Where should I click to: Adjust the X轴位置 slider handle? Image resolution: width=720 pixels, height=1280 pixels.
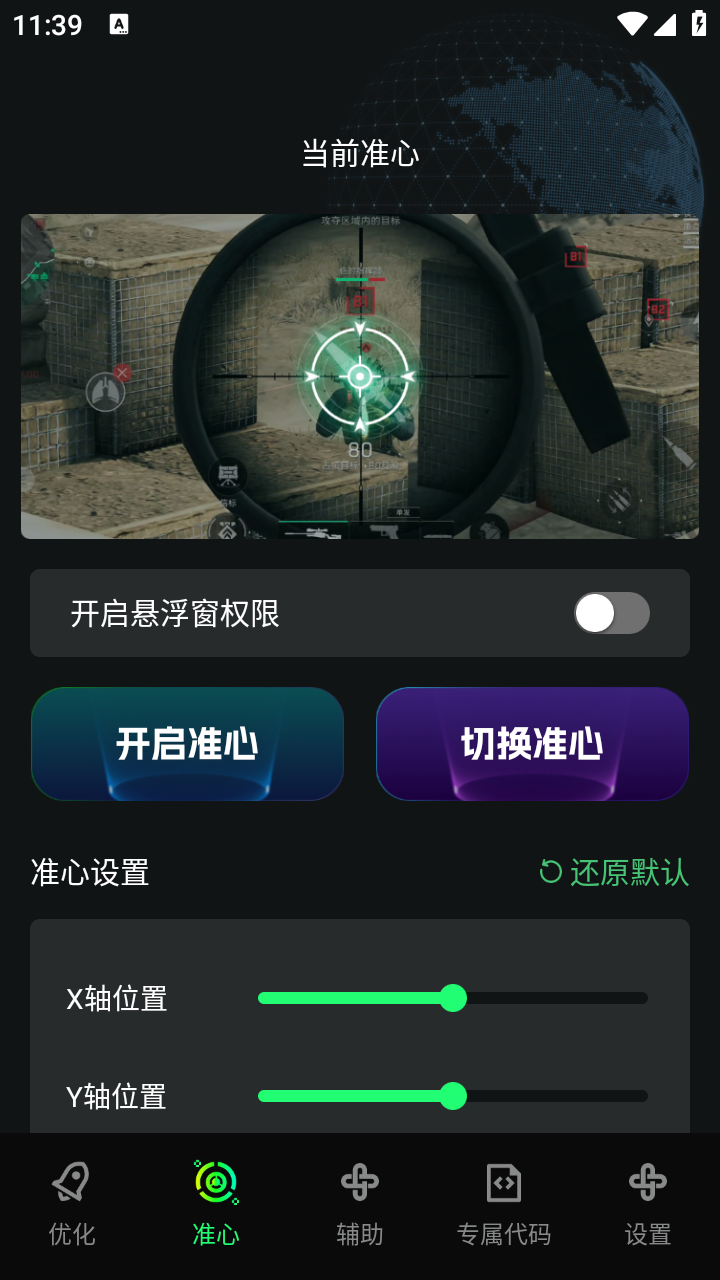(x=455, y=998)
